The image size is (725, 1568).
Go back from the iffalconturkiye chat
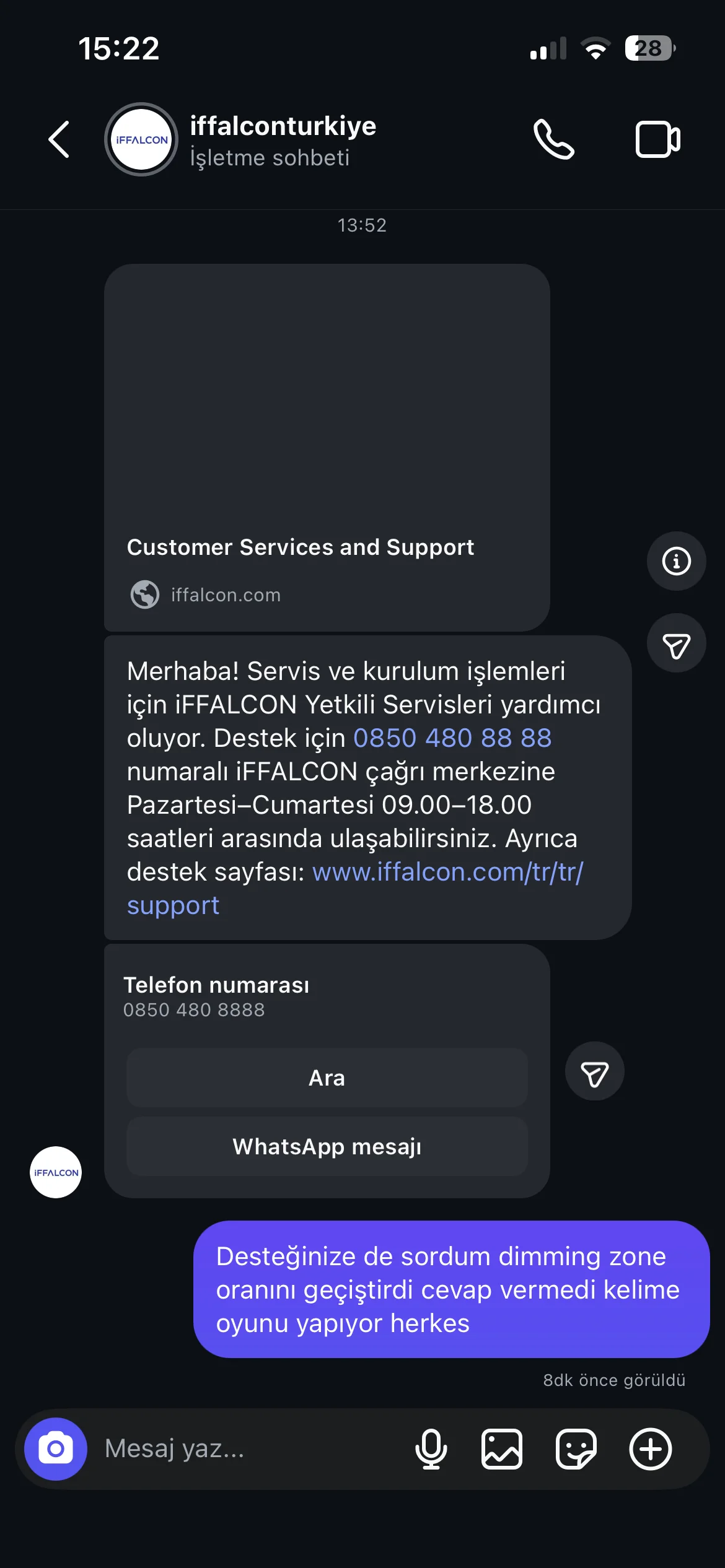tap(59, 139)
